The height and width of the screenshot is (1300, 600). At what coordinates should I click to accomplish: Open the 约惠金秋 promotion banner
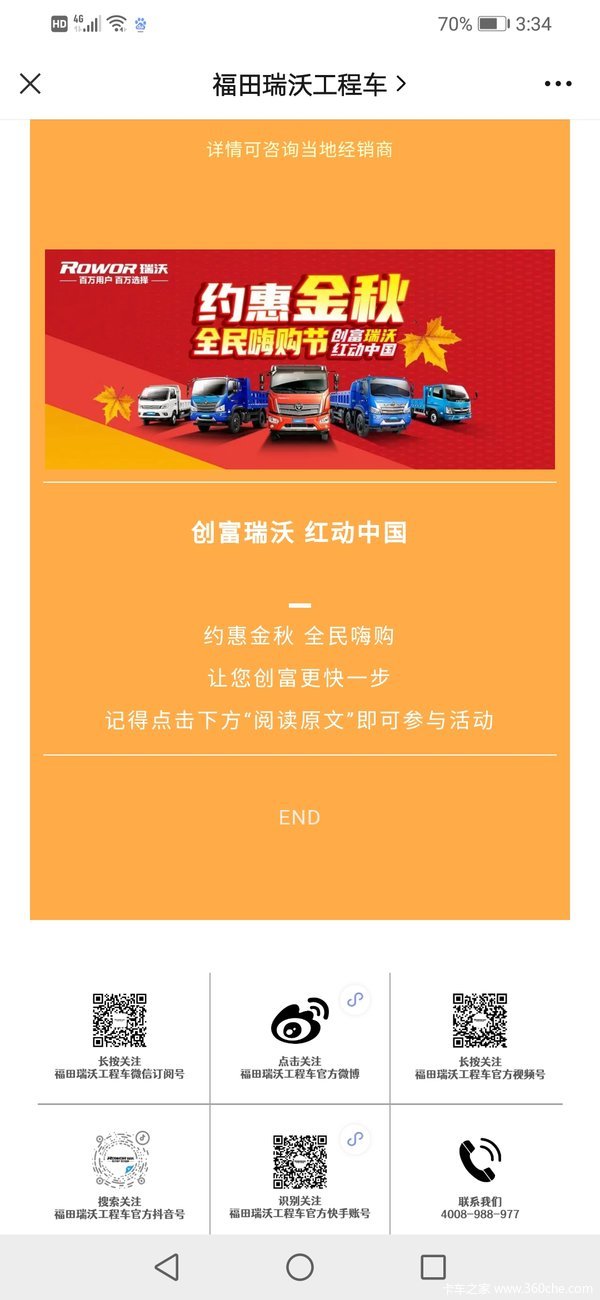300,359
